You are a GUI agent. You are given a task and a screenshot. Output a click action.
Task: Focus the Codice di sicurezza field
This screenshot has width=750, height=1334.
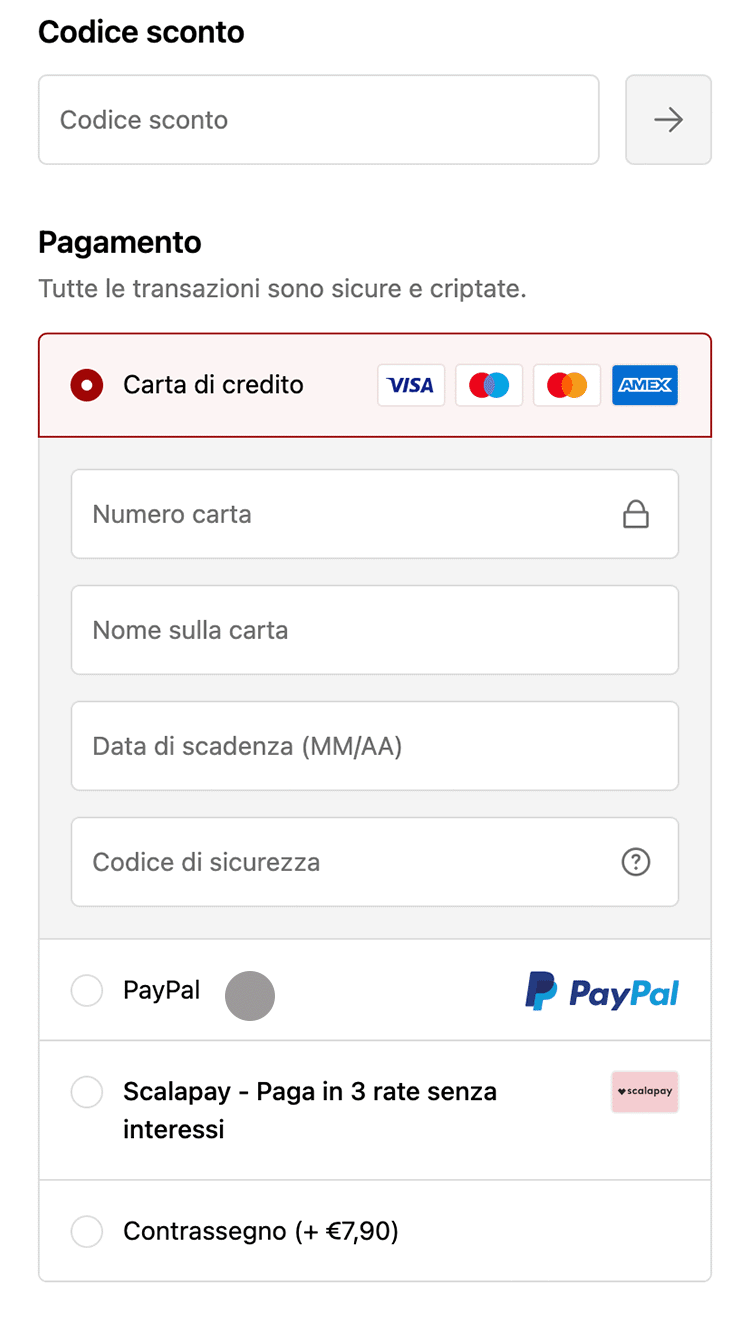coord(375,862)
